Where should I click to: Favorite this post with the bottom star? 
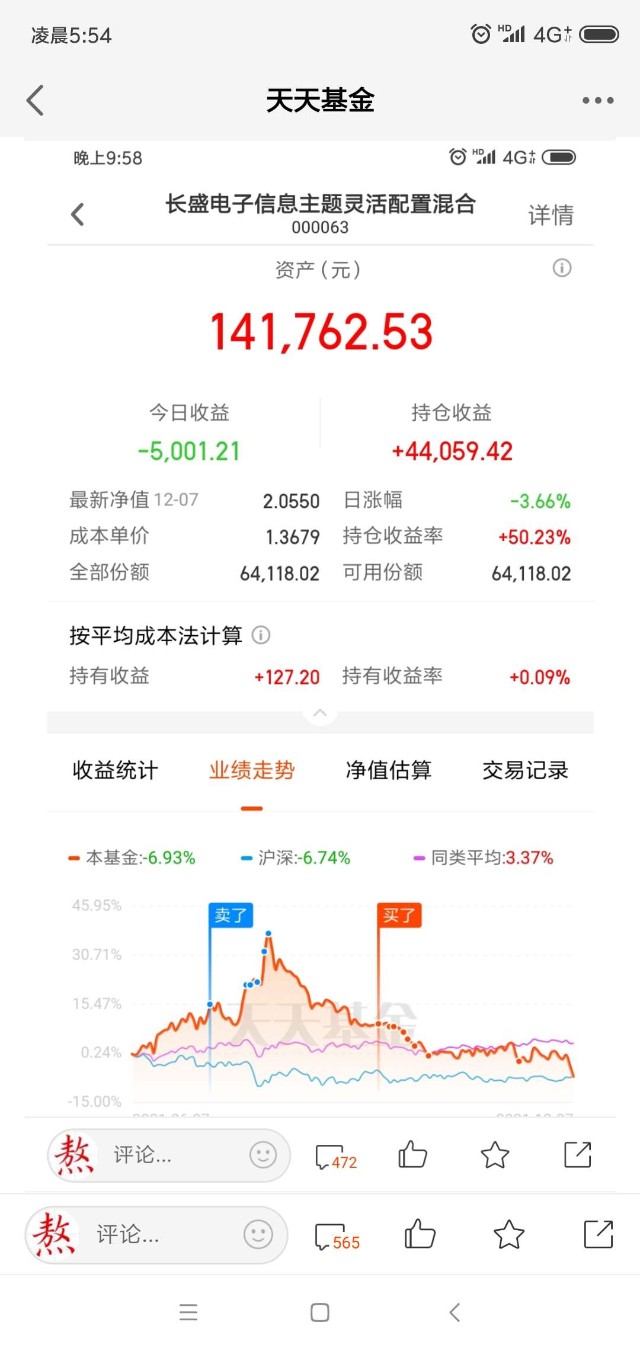coord(509,1235)
